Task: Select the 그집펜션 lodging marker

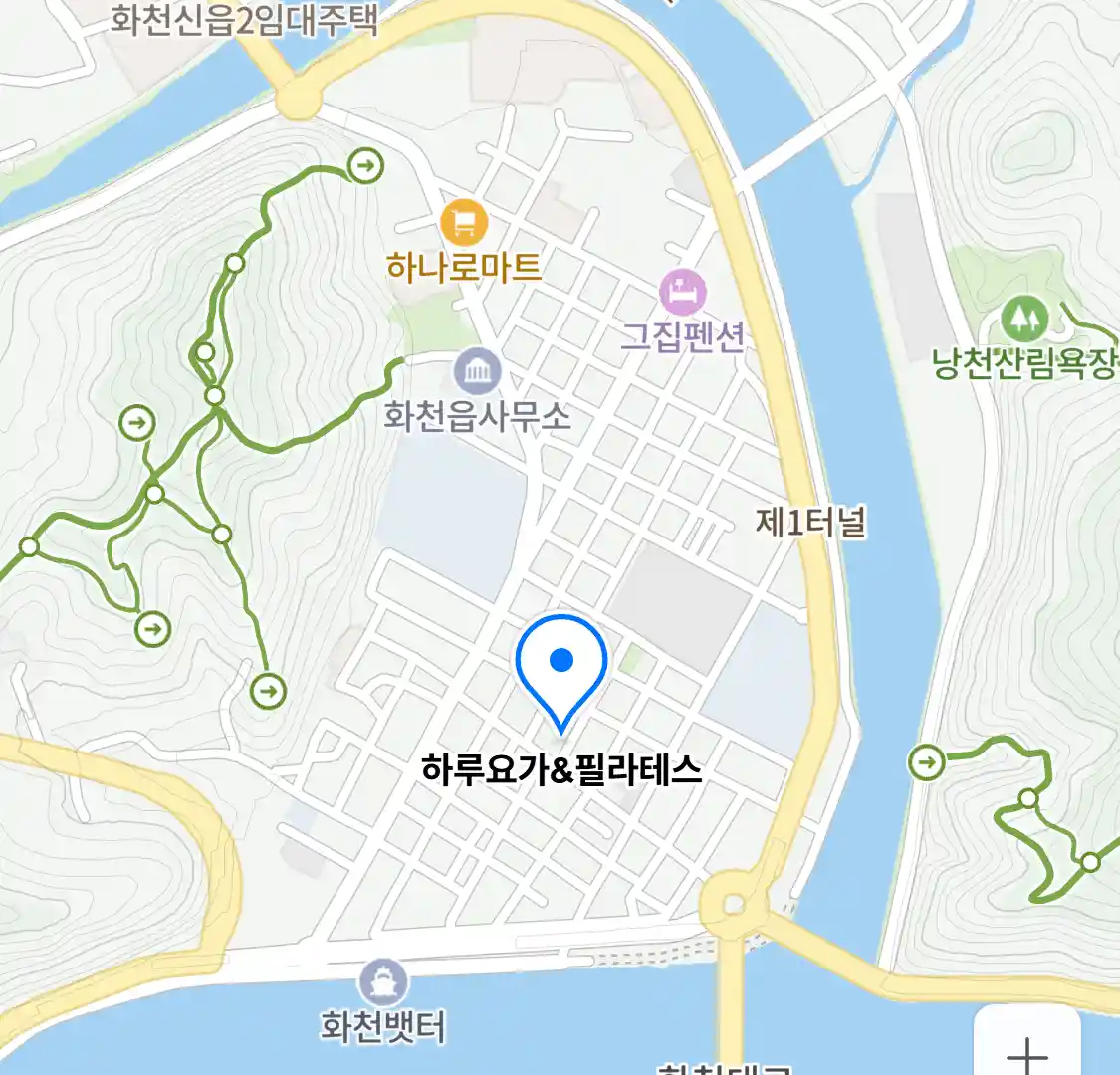Action: click(x=683, y=293)
